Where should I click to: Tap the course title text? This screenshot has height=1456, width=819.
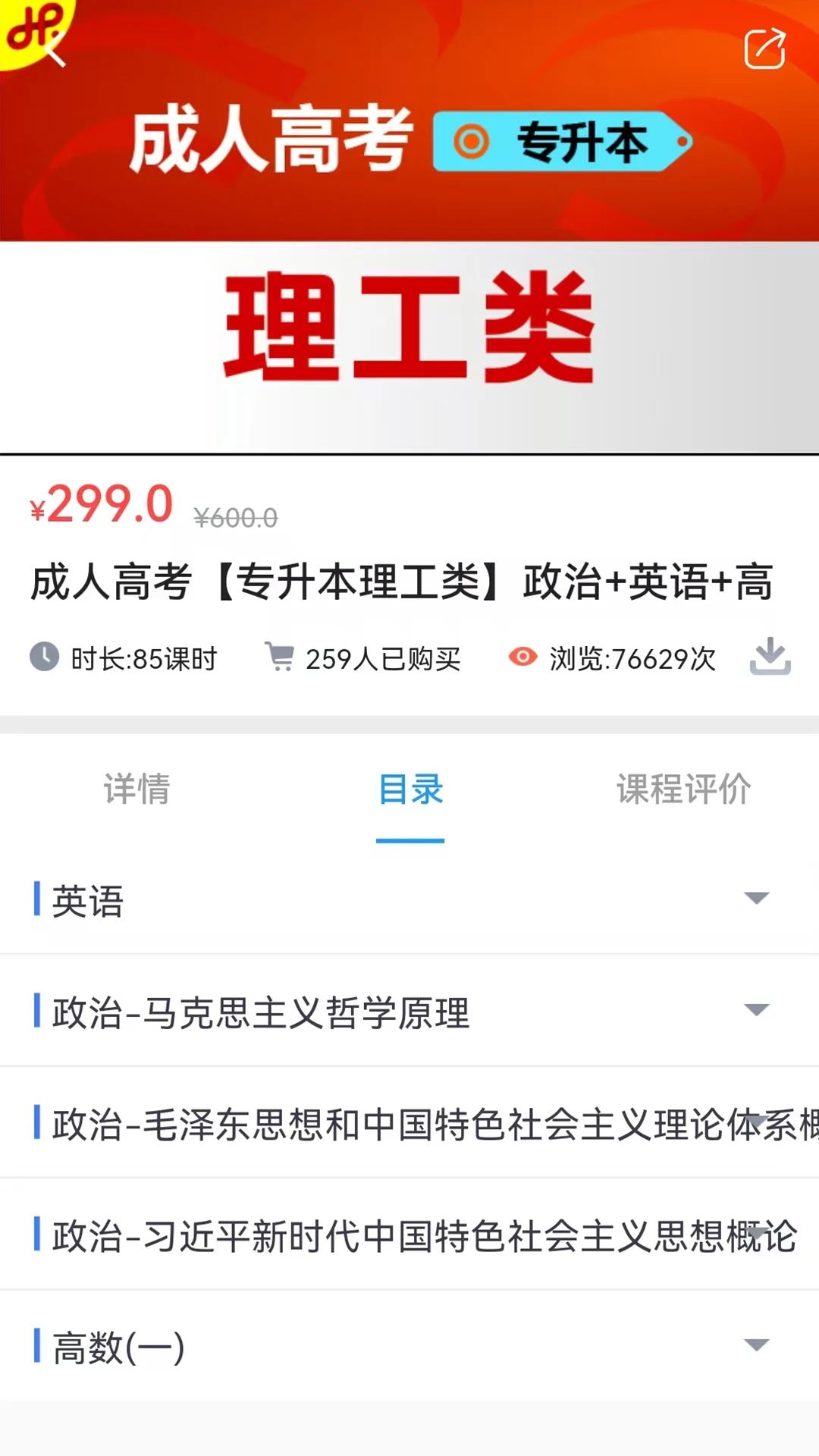click(402, 584)
